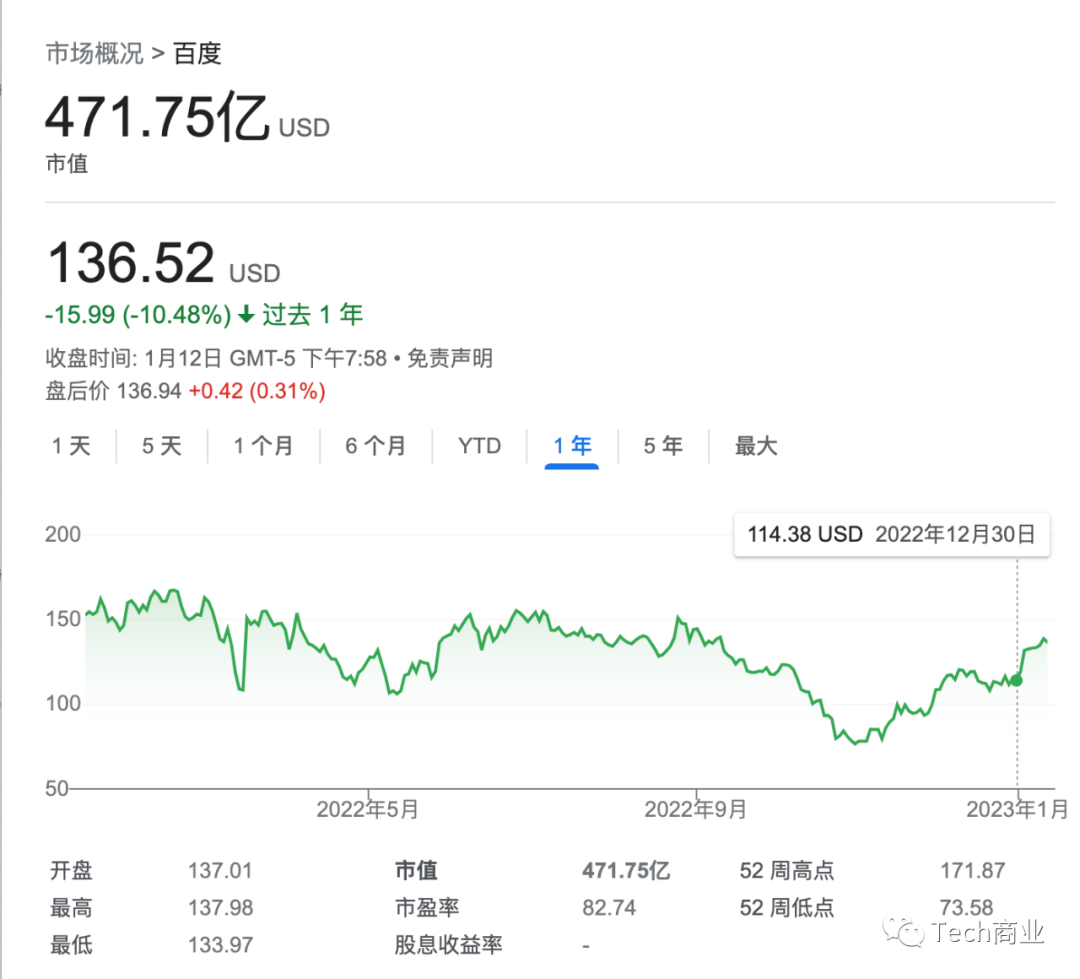The height and width of the screenshot is (979, 1080).
Task: Show the 1 个月 price chart
Action: tap(263, 446)
